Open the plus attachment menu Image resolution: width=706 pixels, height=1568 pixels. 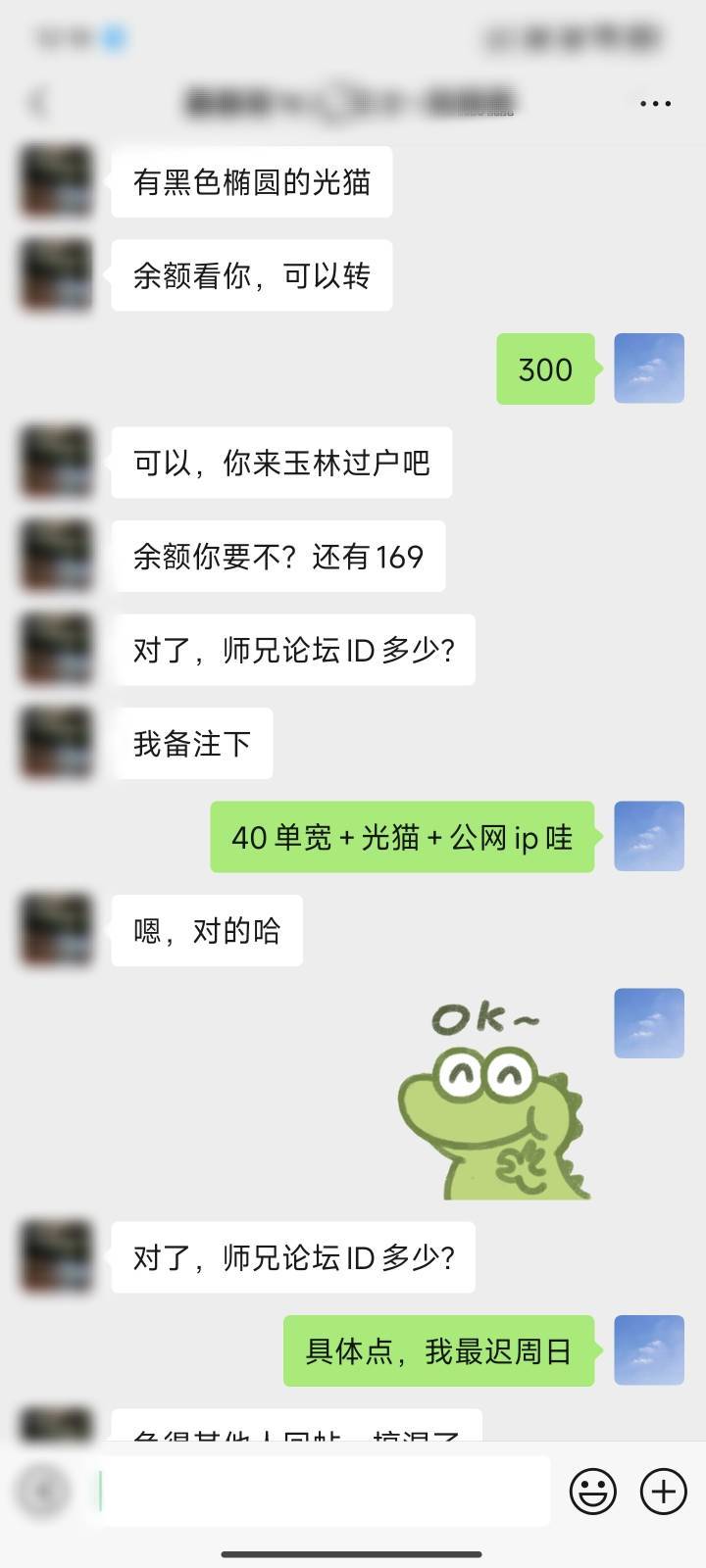(x=664, y=1492)
